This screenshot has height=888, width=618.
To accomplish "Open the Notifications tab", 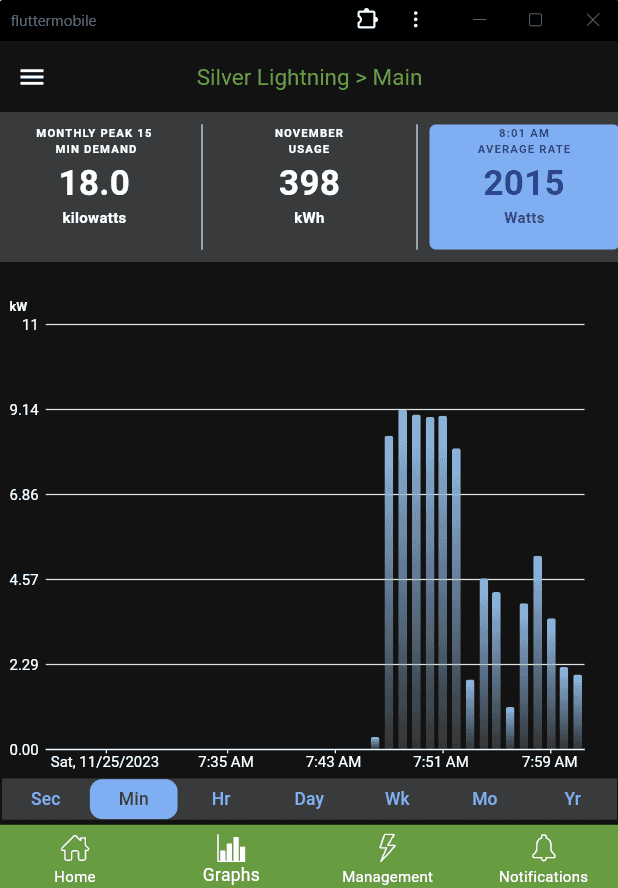I will [x=543, y=858].
